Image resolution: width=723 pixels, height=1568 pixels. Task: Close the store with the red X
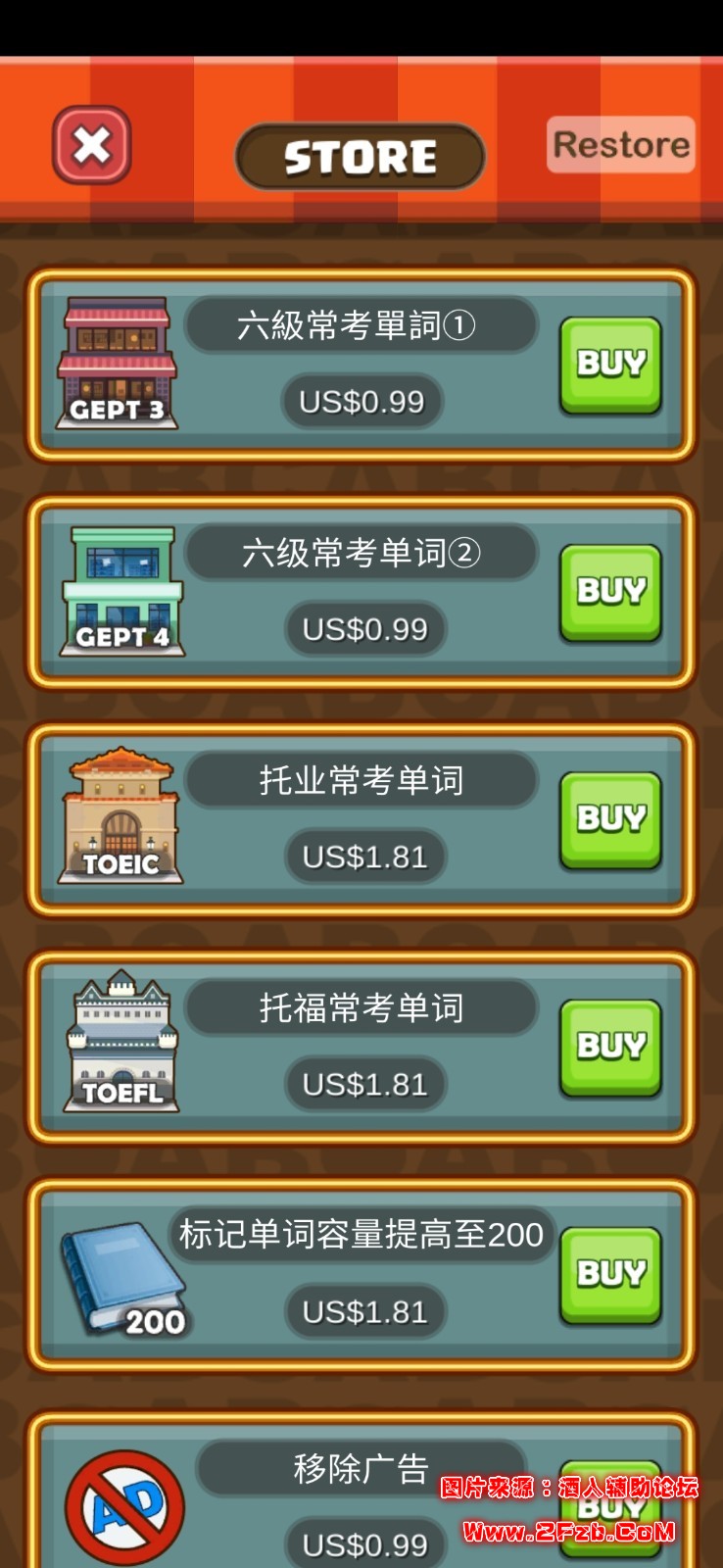pos(92,146)
